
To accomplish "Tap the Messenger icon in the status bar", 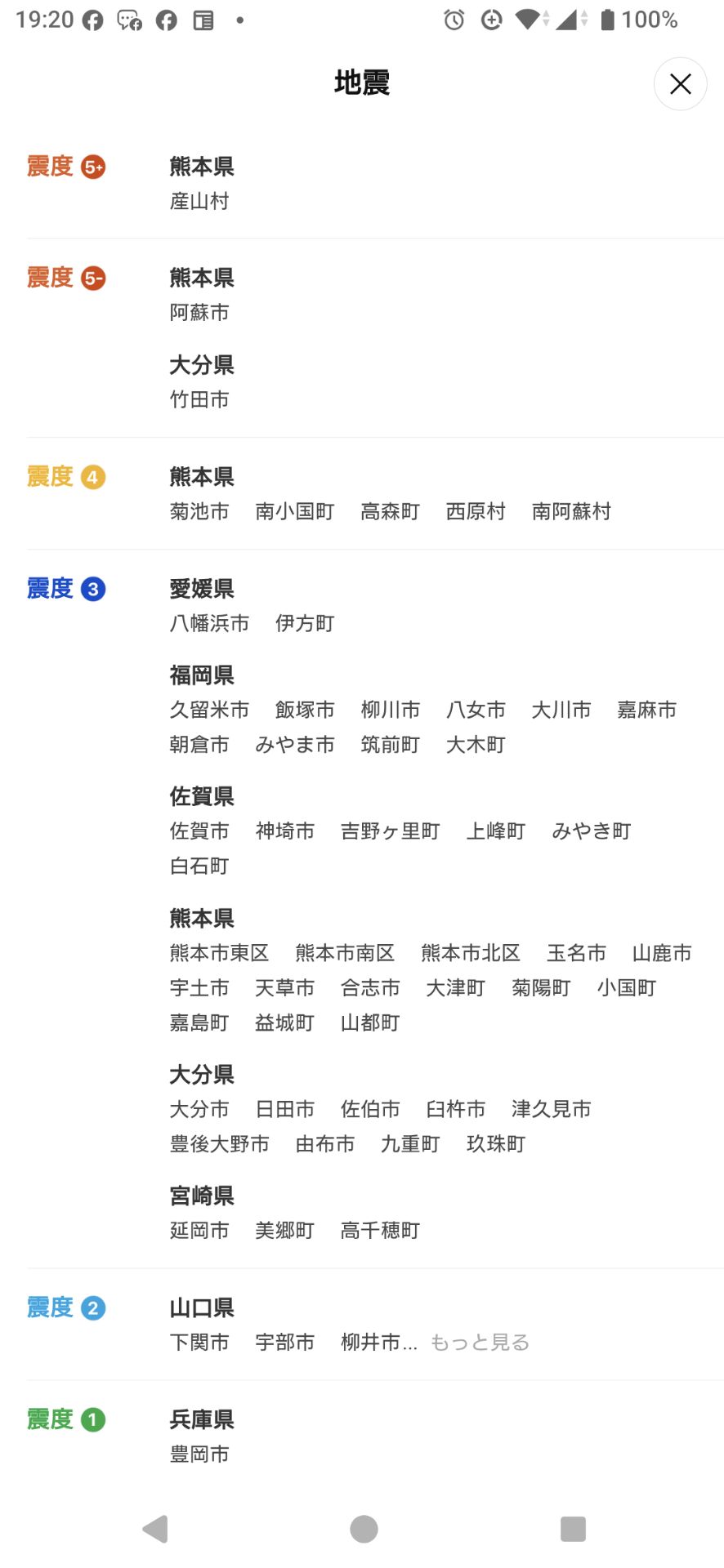I will click(x=128, y=19).
